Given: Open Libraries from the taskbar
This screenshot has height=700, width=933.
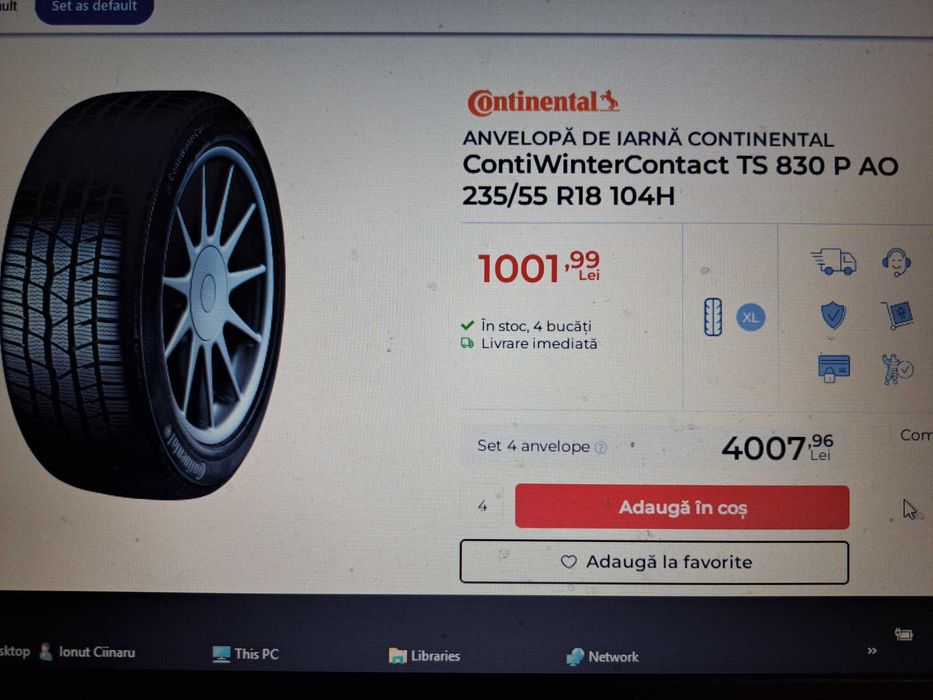Looking at the screenshot, I should pos(425,656).
